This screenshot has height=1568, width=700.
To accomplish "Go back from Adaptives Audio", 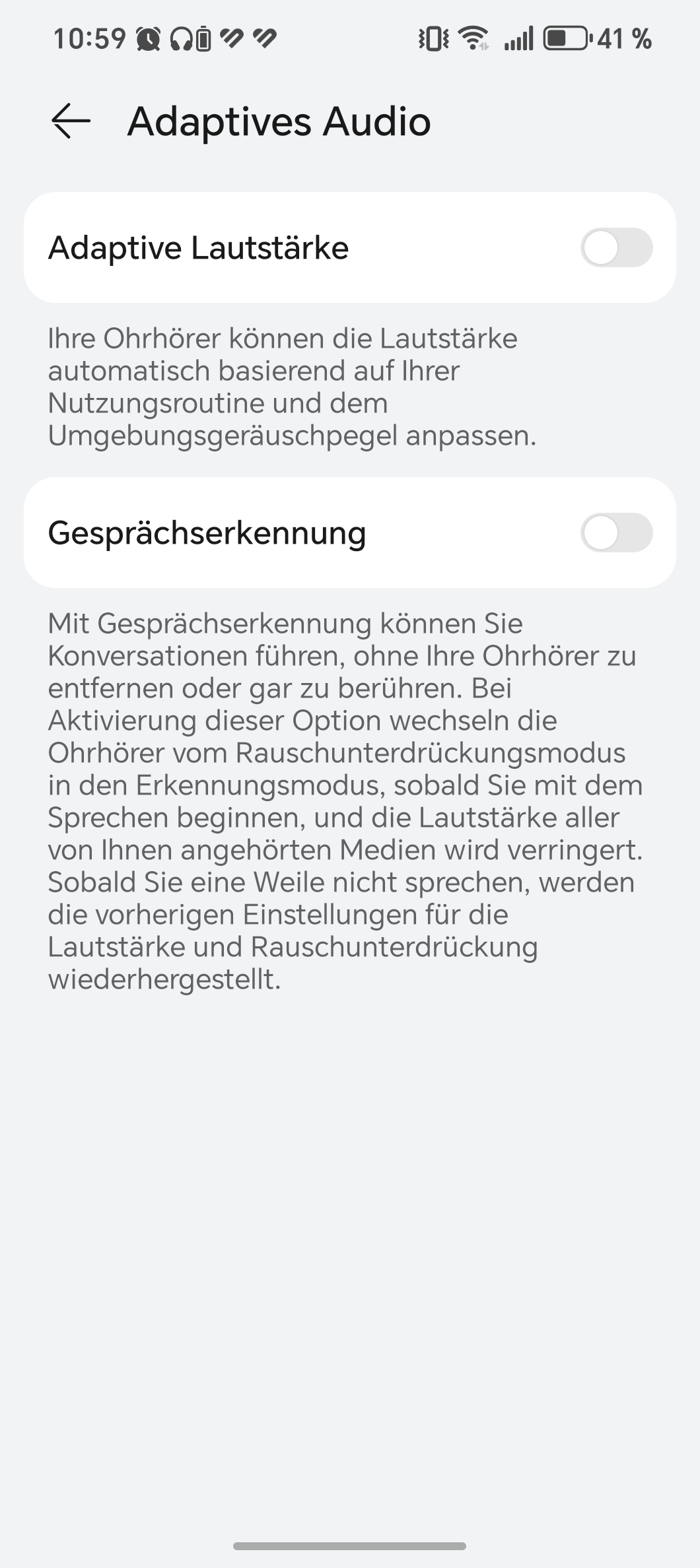I will click(x=71, y=121).
